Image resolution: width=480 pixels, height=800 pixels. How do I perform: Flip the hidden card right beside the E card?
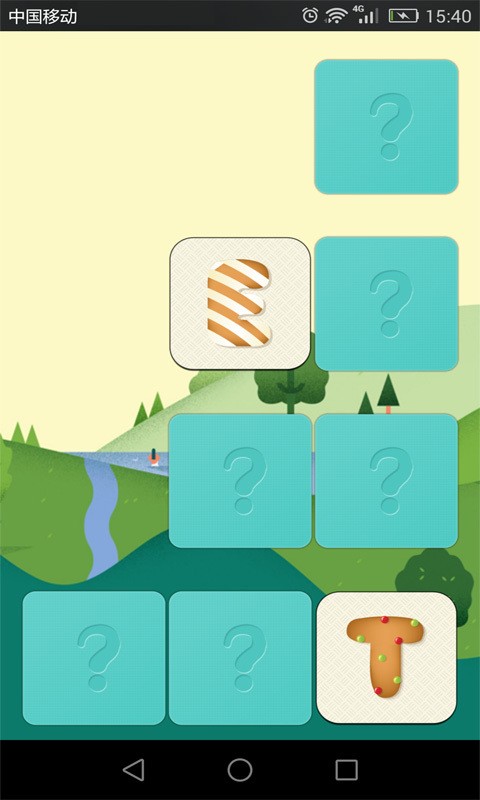coord(386,304)
